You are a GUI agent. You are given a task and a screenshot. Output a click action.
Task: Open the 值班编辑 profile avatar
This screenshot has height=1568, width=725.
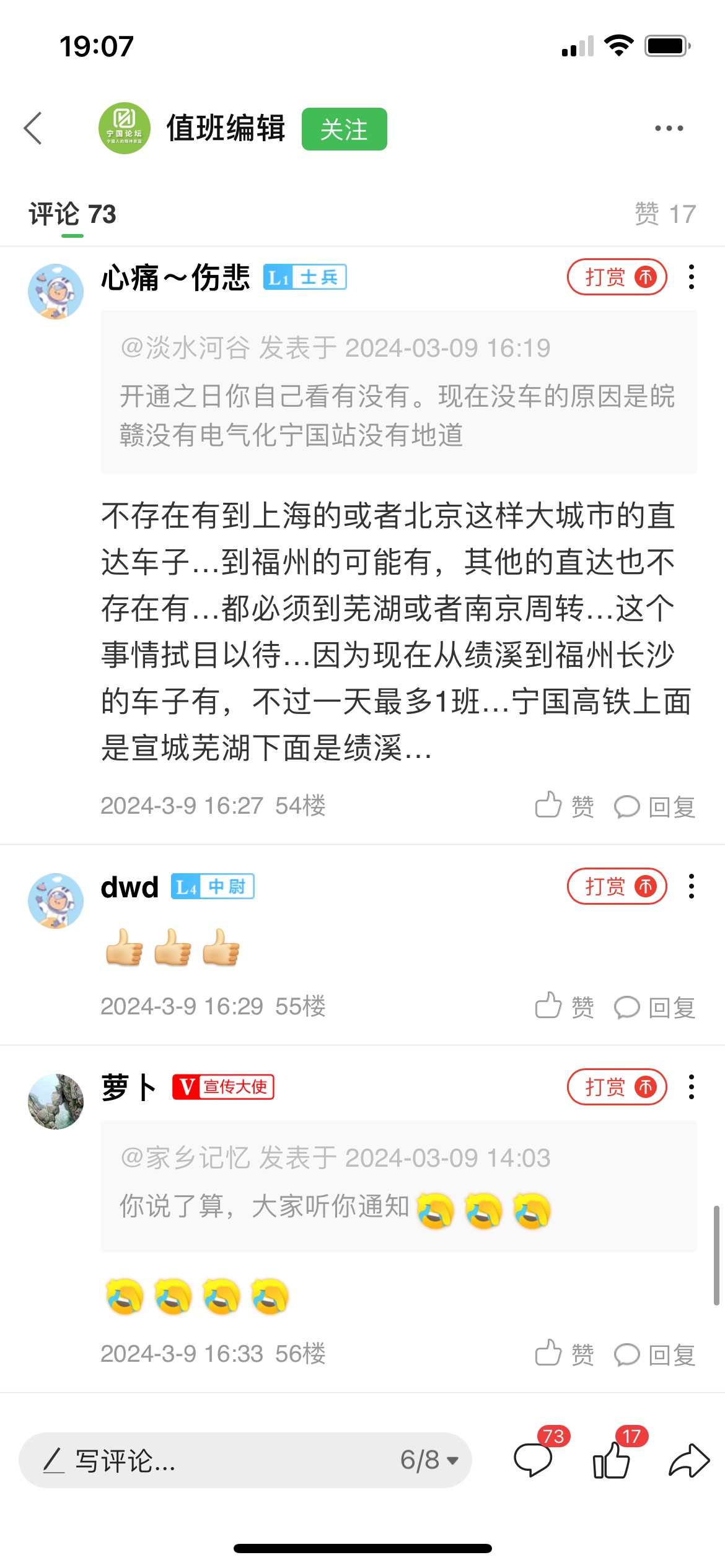pyautogui.click(x=125, y=128)
